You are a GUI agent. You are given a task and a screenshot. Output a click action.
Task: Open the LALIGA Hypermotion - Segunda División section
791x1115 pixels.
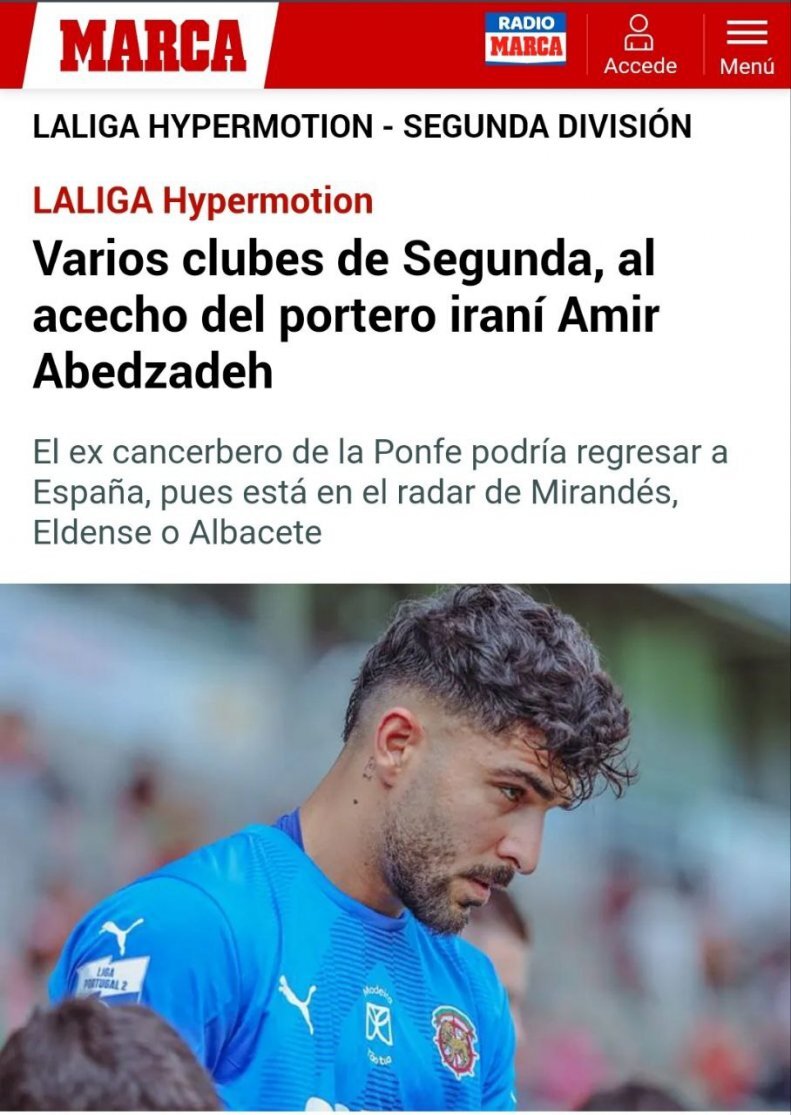[362, 127]
